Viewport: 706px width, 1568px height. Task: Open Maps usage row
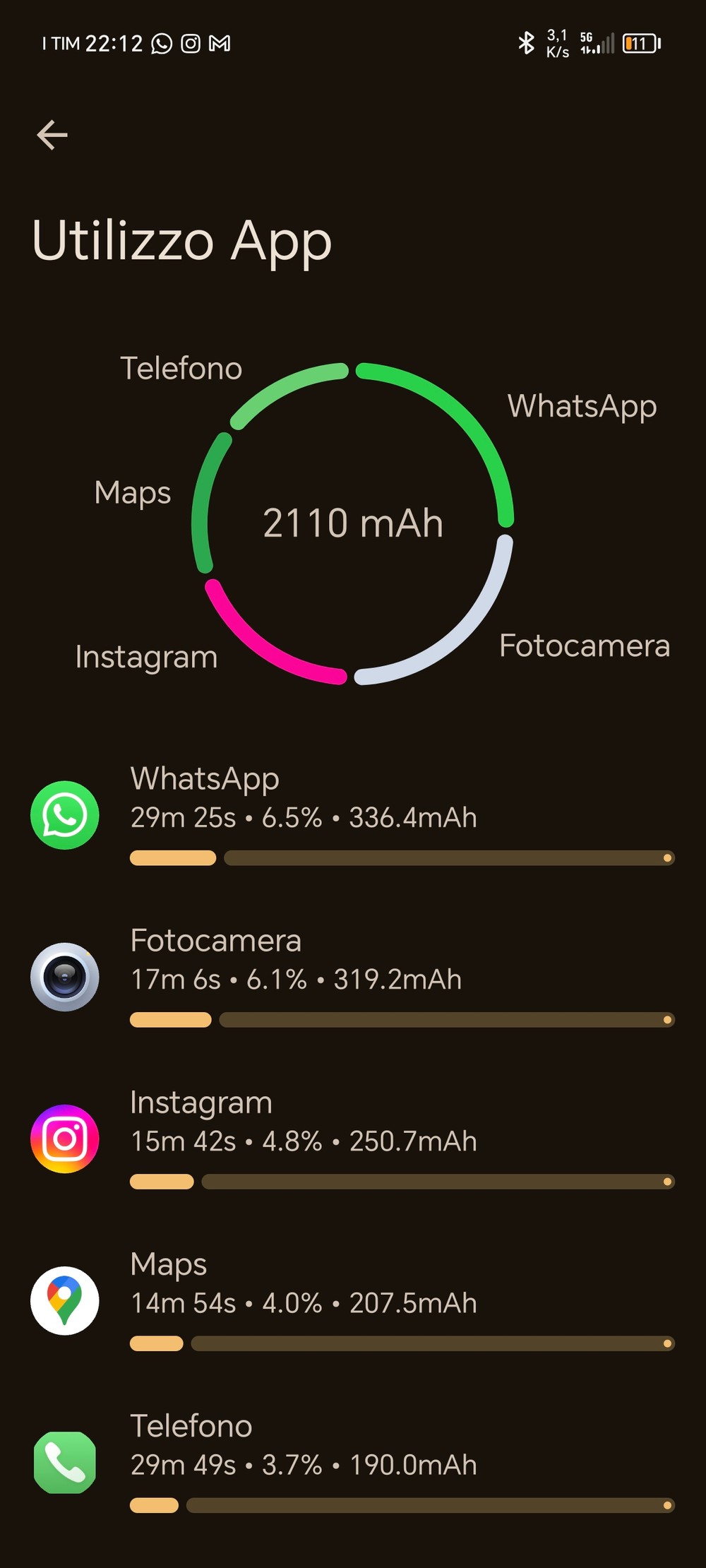coord(353,1301)
